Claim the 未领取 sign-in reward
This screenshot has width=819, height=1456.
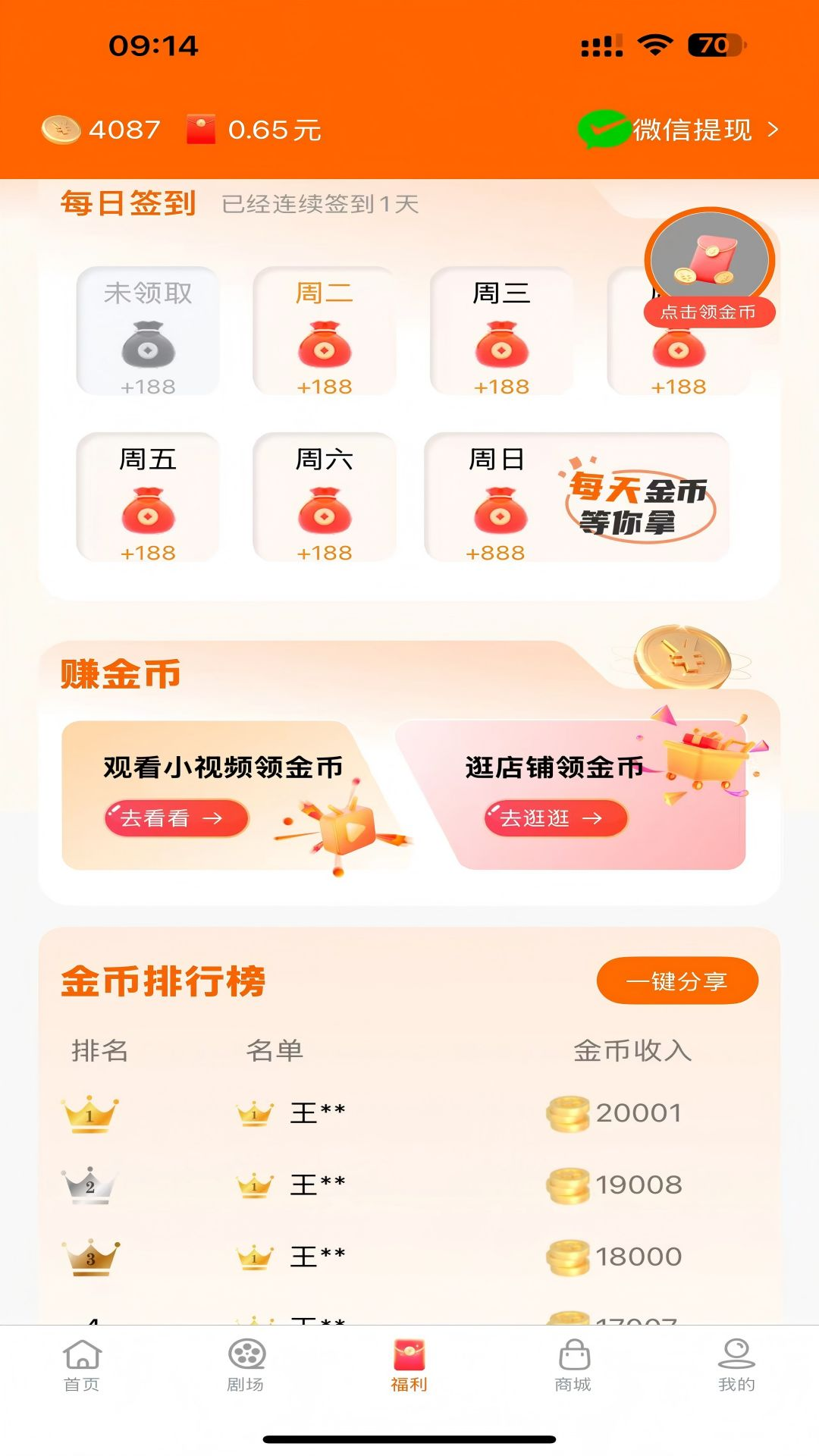pyautogui.click(x=149, y=331)
